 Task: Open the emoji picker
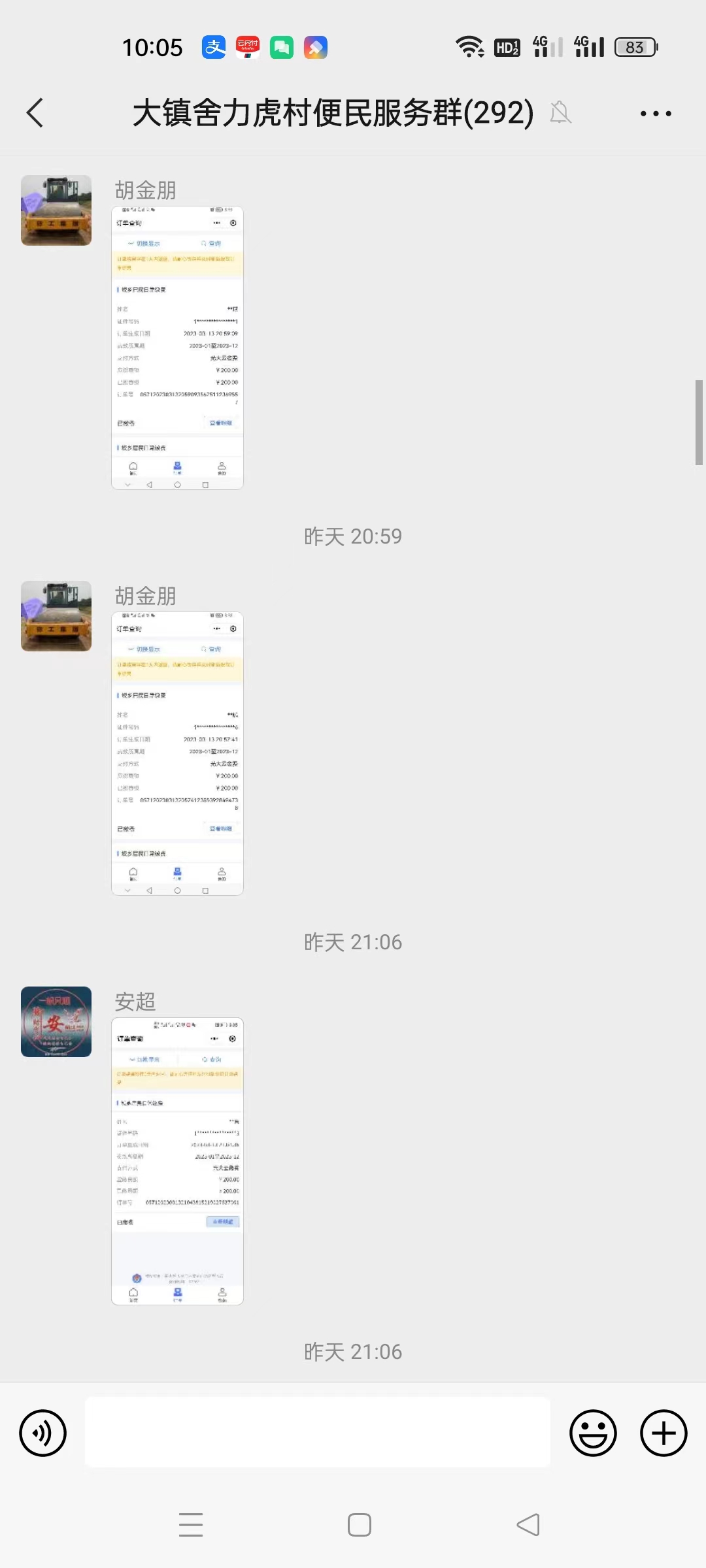(593, 1433)
